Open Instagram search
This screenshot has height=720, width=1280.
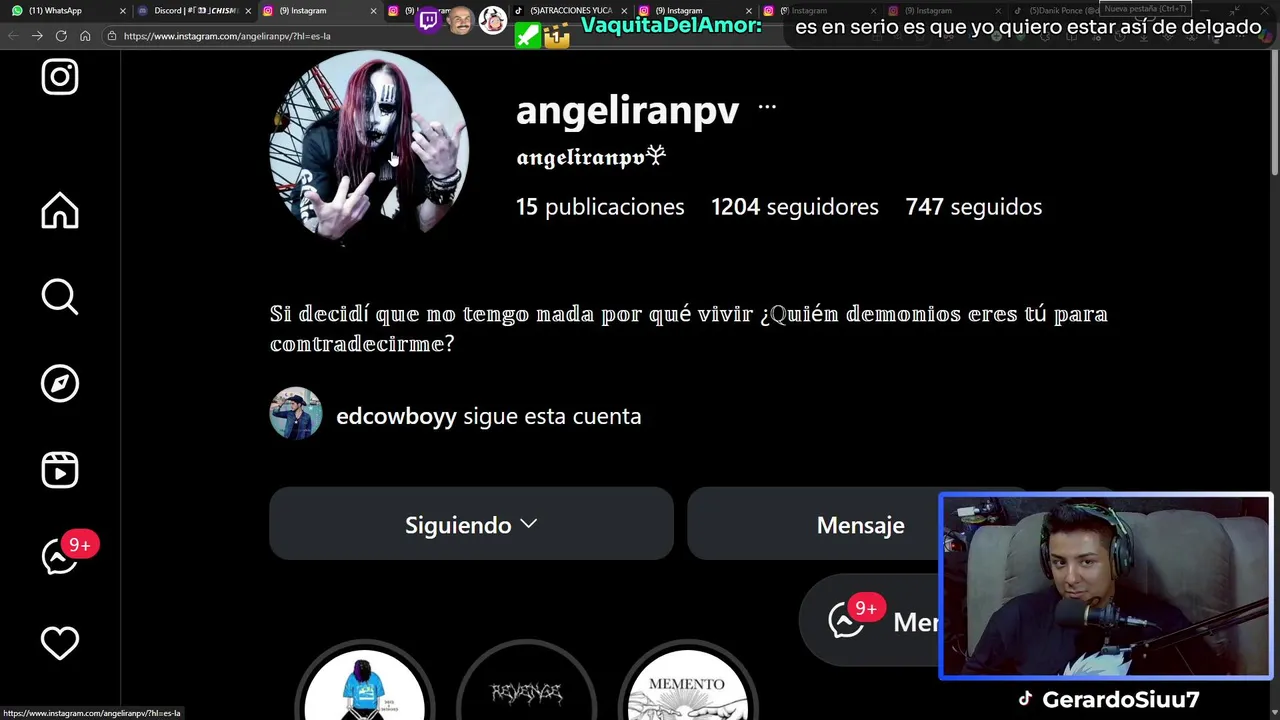click(60, 297)
